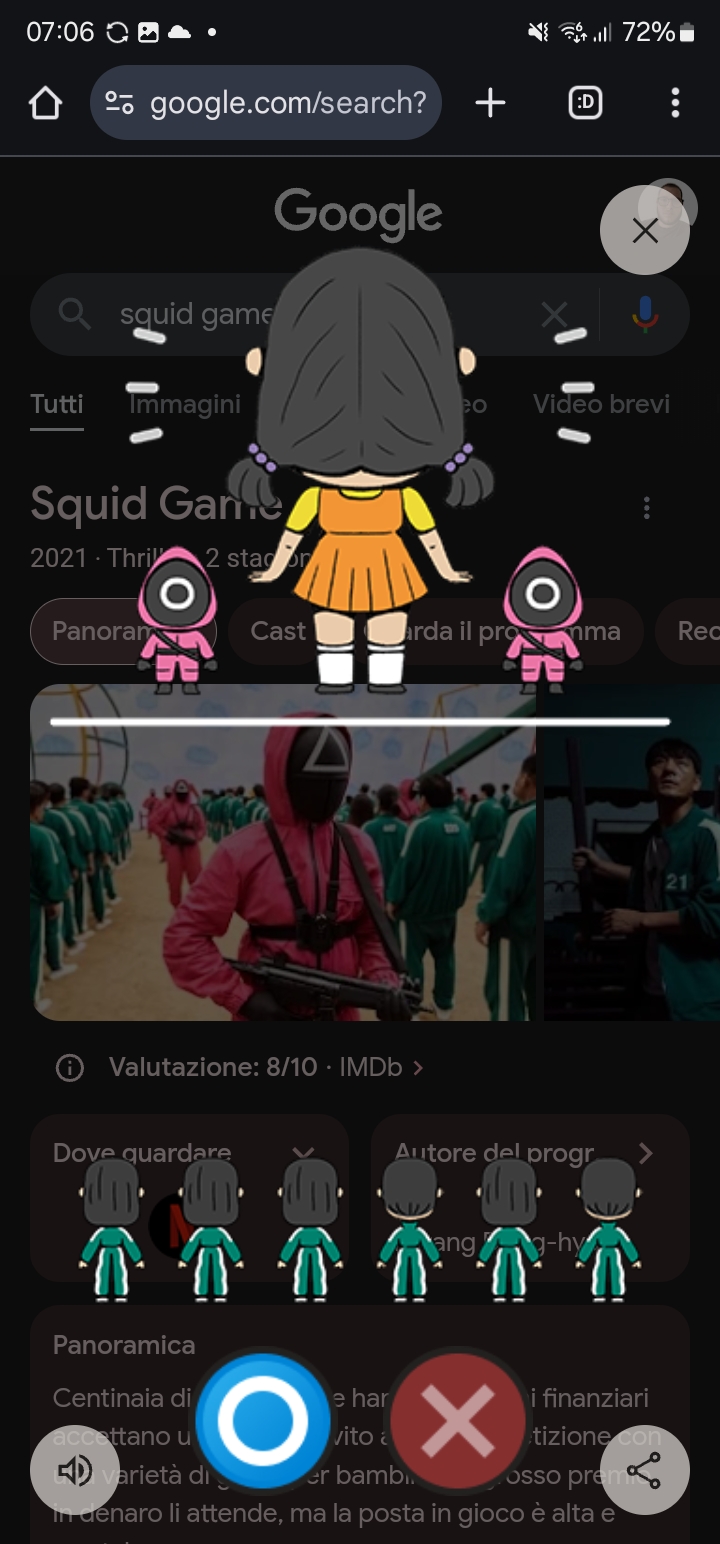Tap the red cross game button
Image resolution: width=720 pixels, height=1544 pixels.
[x=457, y=1420]
